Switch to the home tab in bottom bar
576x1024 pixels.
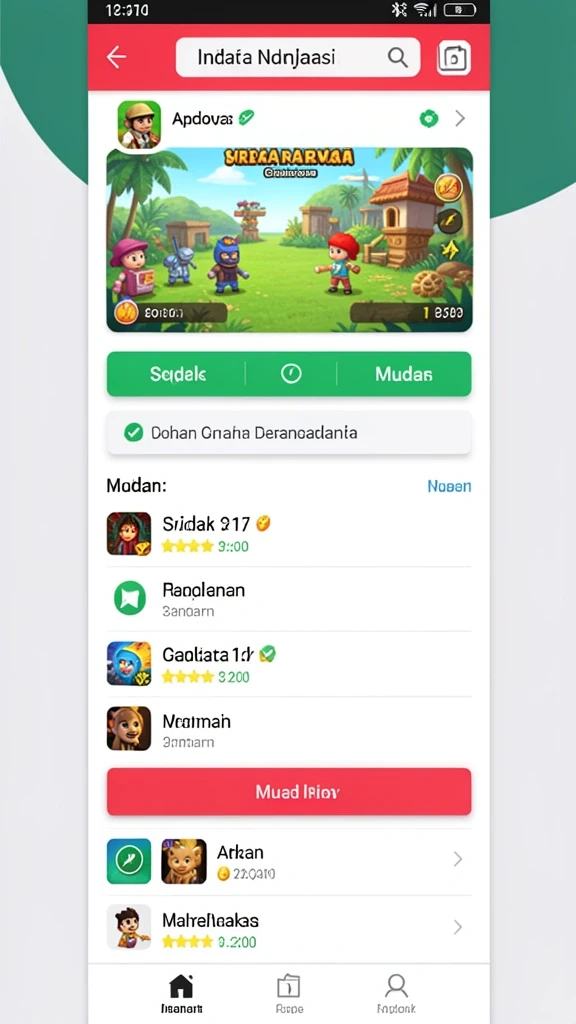(x=182, y=993)
